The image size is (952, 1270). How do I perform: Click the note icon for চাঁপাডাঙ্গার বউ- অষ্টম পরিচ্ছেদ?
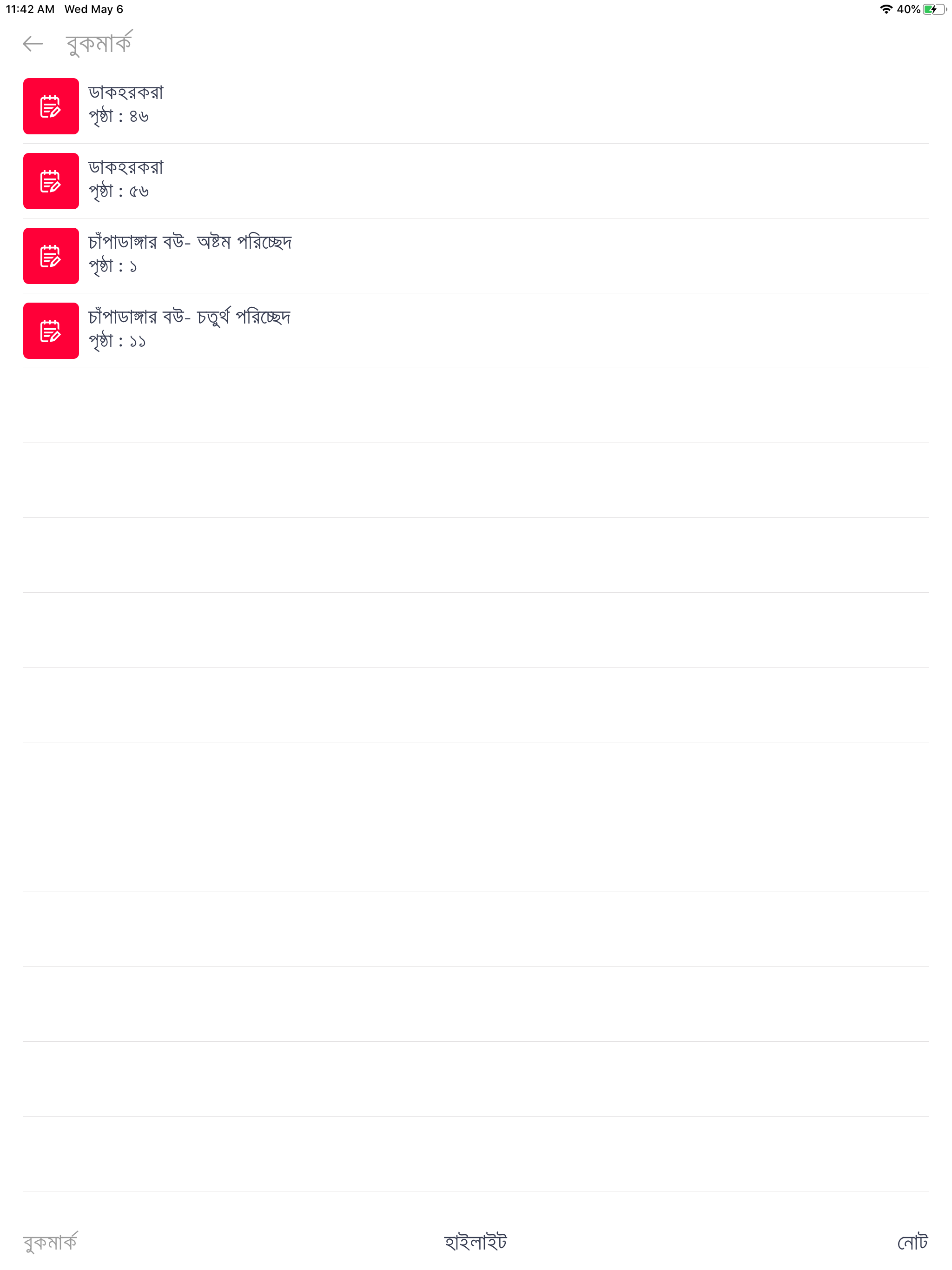(51, 256)
